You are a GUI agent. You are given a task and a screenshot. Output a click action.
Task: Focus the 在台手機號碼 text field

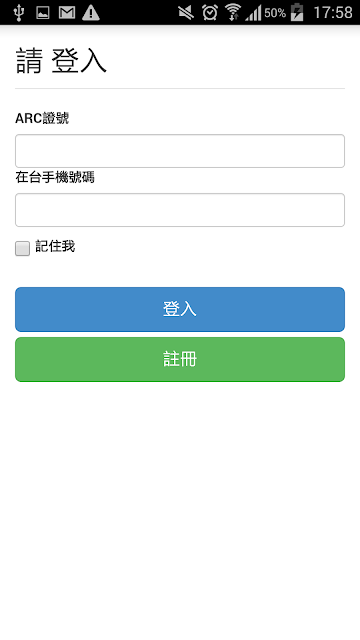pyautogui.click(x=180, y=210)
